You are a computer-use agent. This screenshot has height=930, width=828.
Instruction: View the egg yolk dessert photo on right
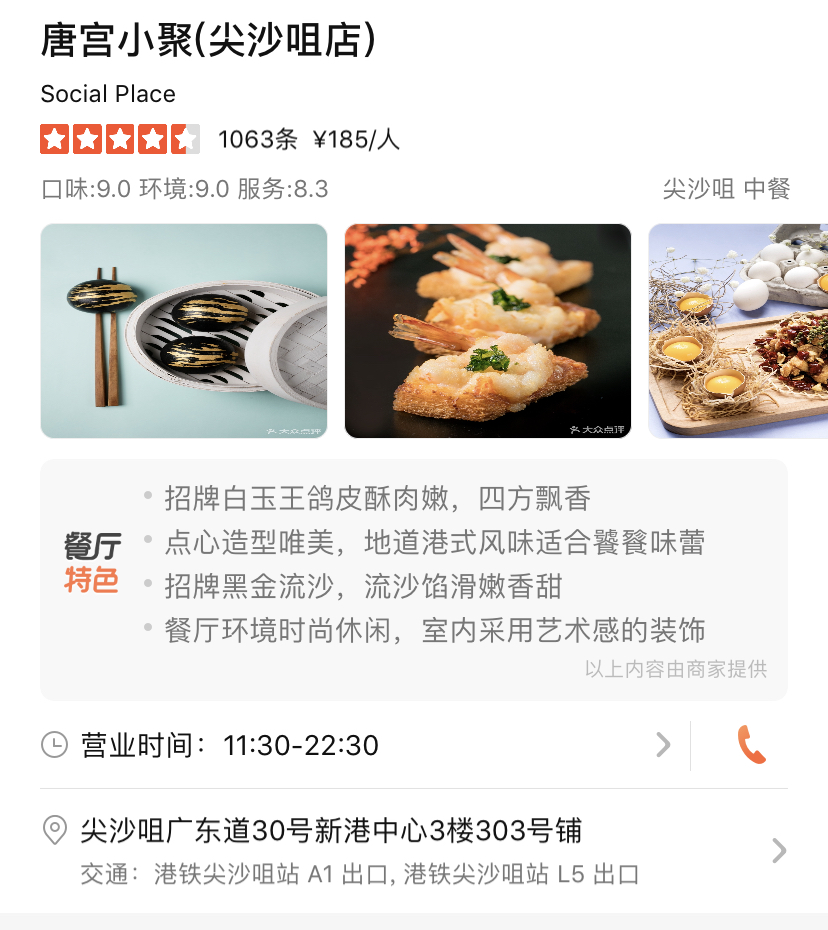[745, 332]
